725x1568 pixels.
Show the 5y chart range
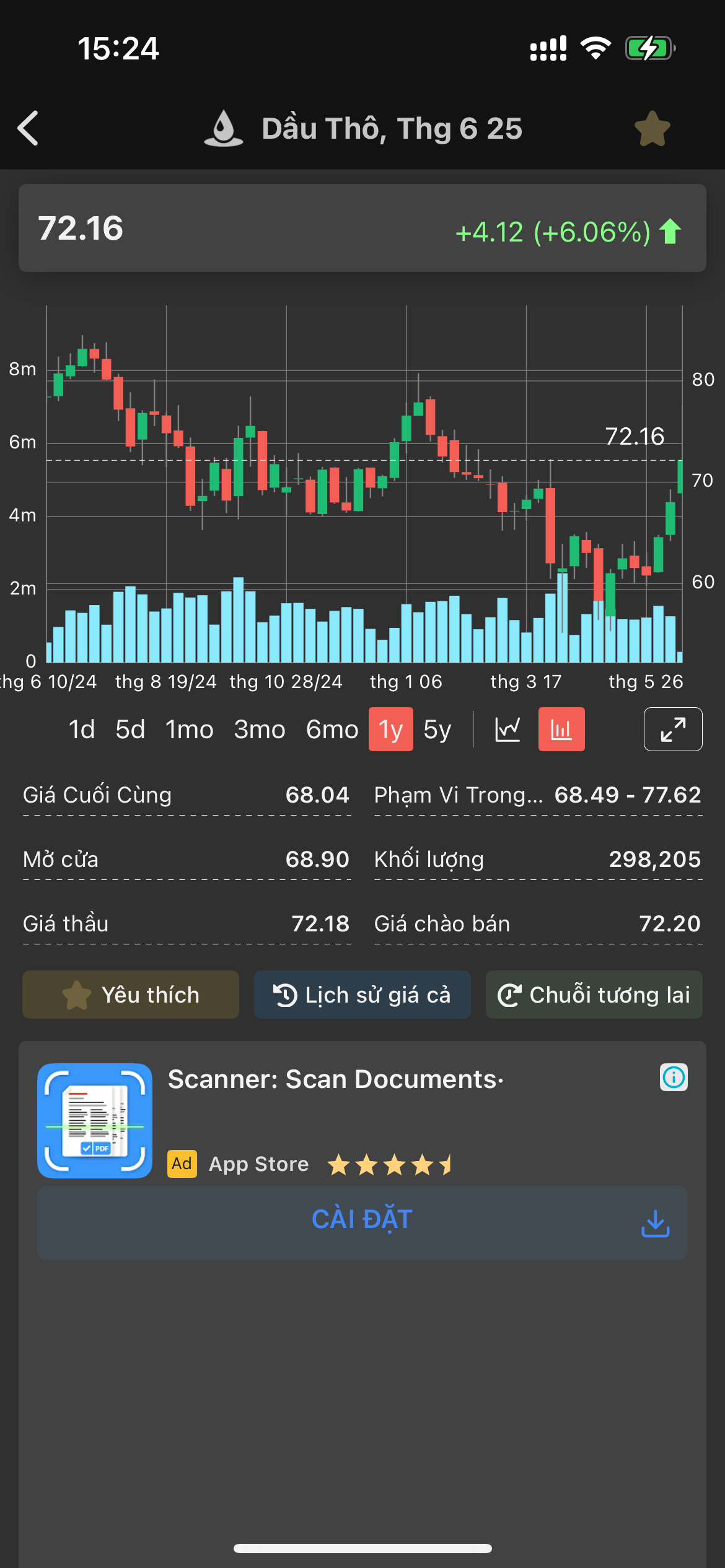pyautogui.click(x=437, y=730)
